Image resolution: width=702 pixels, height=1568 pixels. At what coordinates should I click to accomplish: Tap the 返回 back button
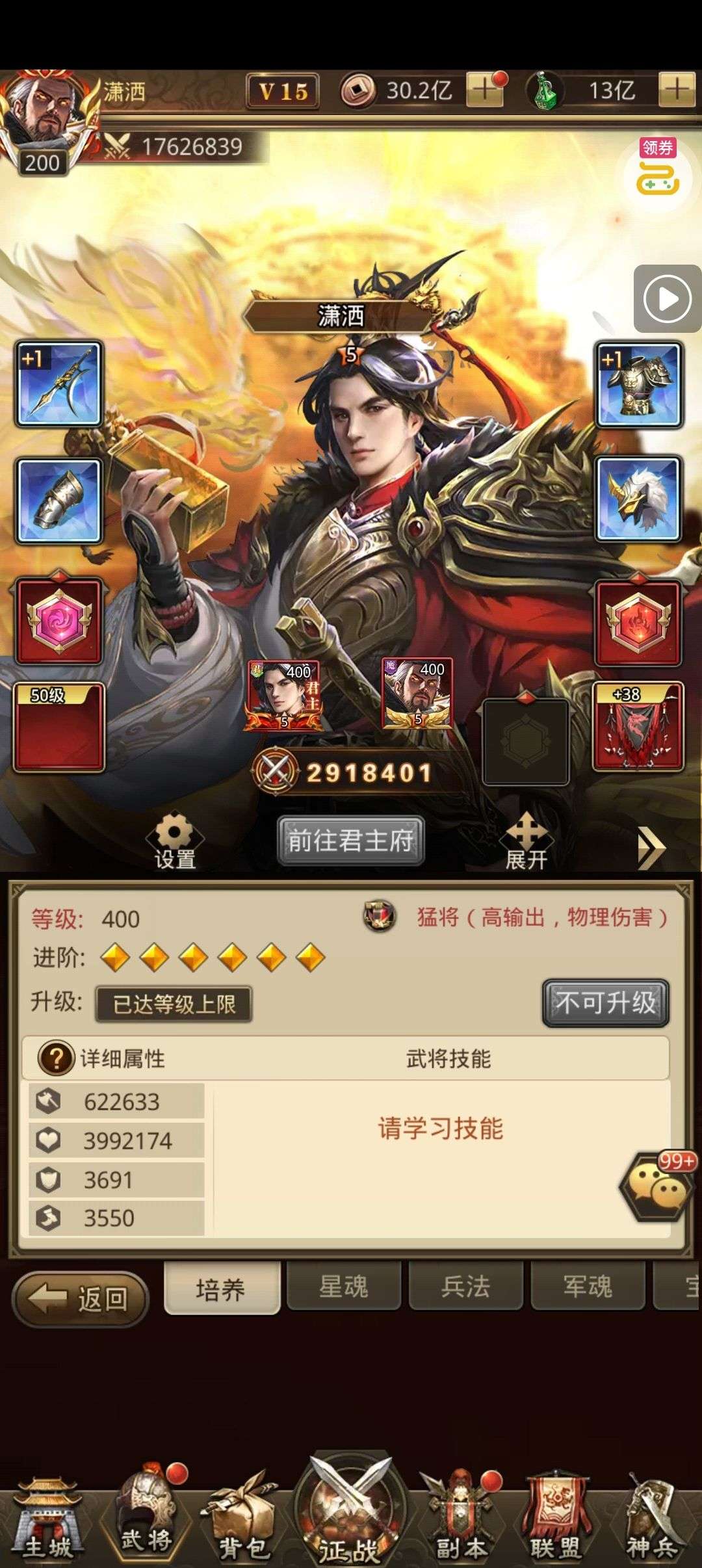click(80, 1299)
